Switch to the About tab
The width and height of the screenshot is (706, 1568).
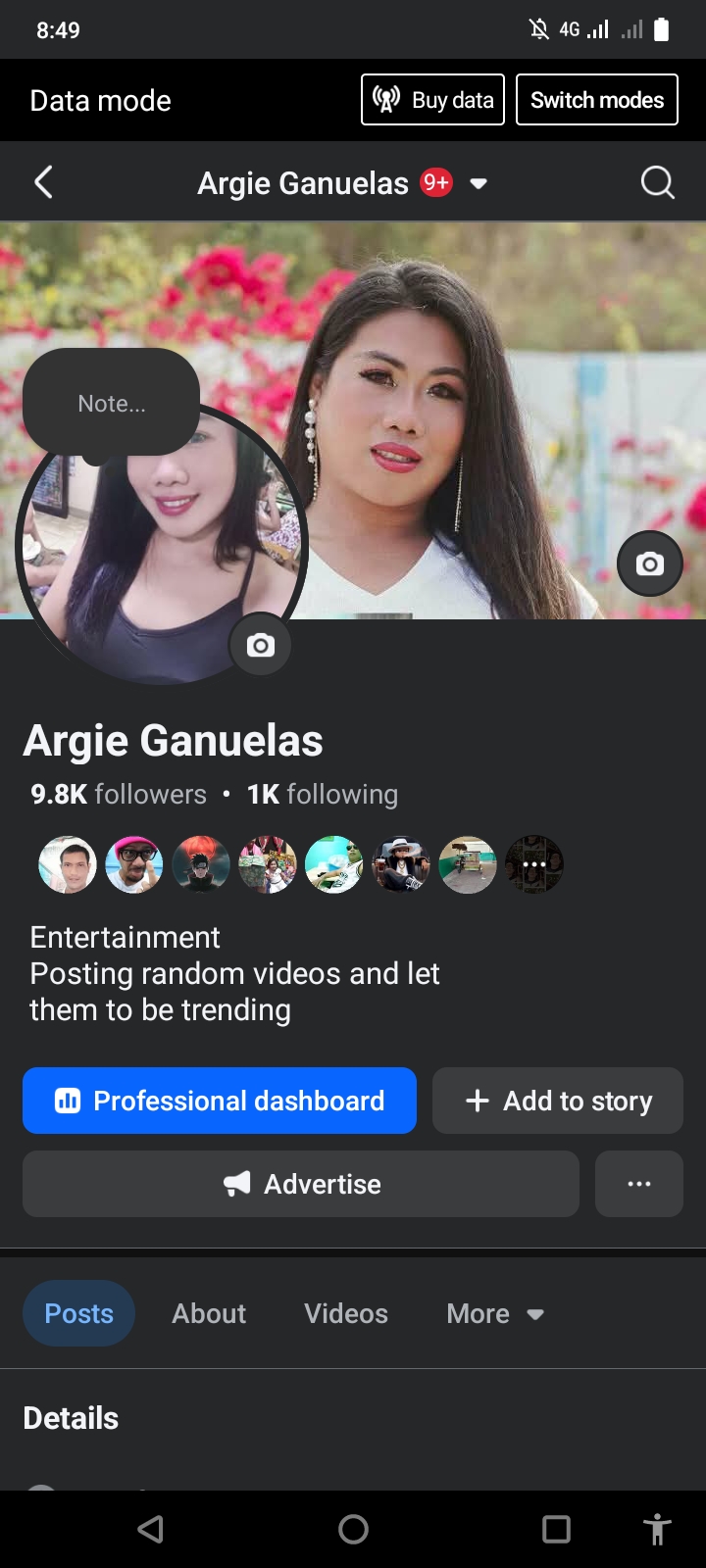click(209, 1313)
